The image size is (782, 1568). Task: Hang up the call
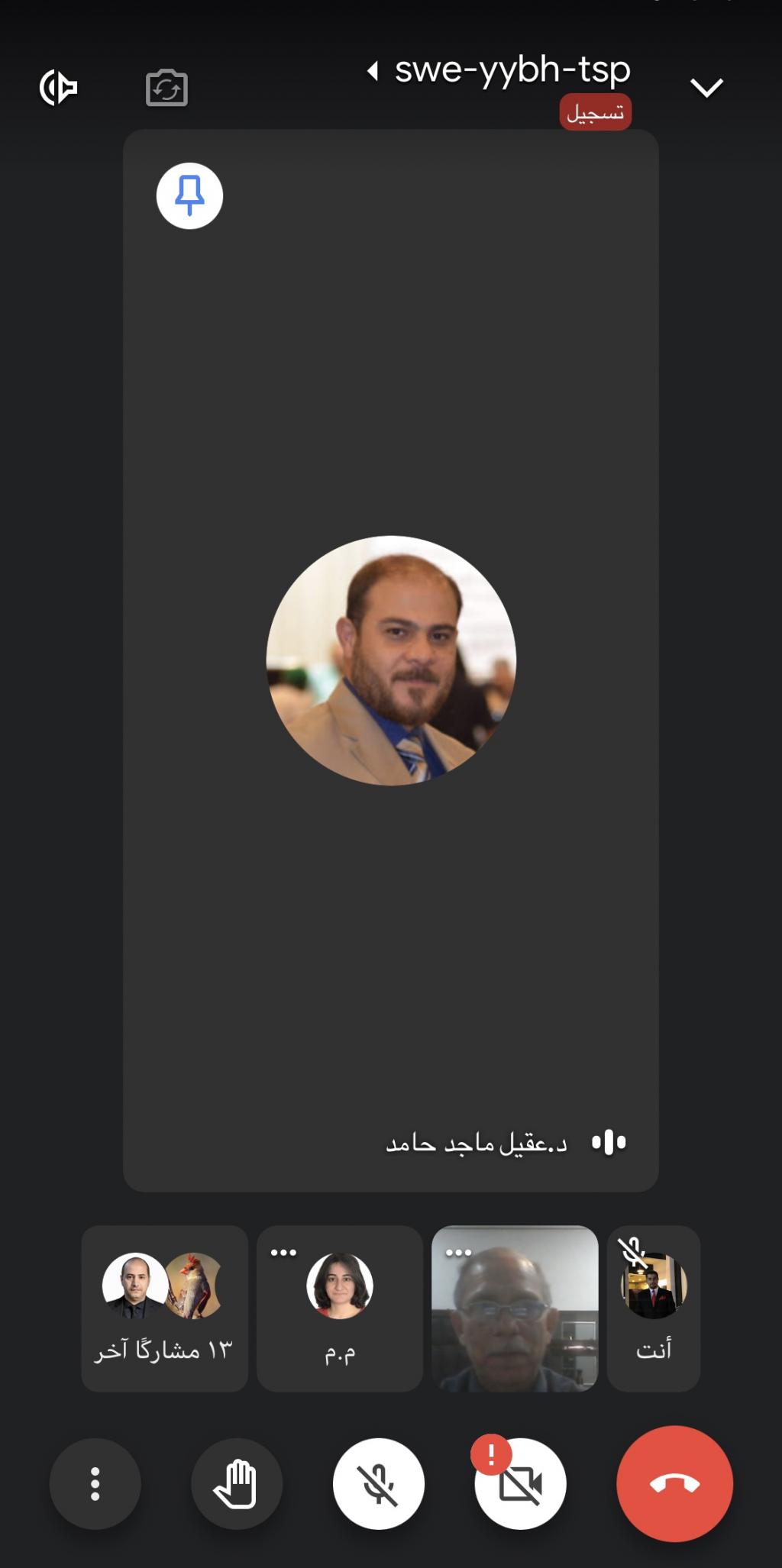[x=674, y=1484]
